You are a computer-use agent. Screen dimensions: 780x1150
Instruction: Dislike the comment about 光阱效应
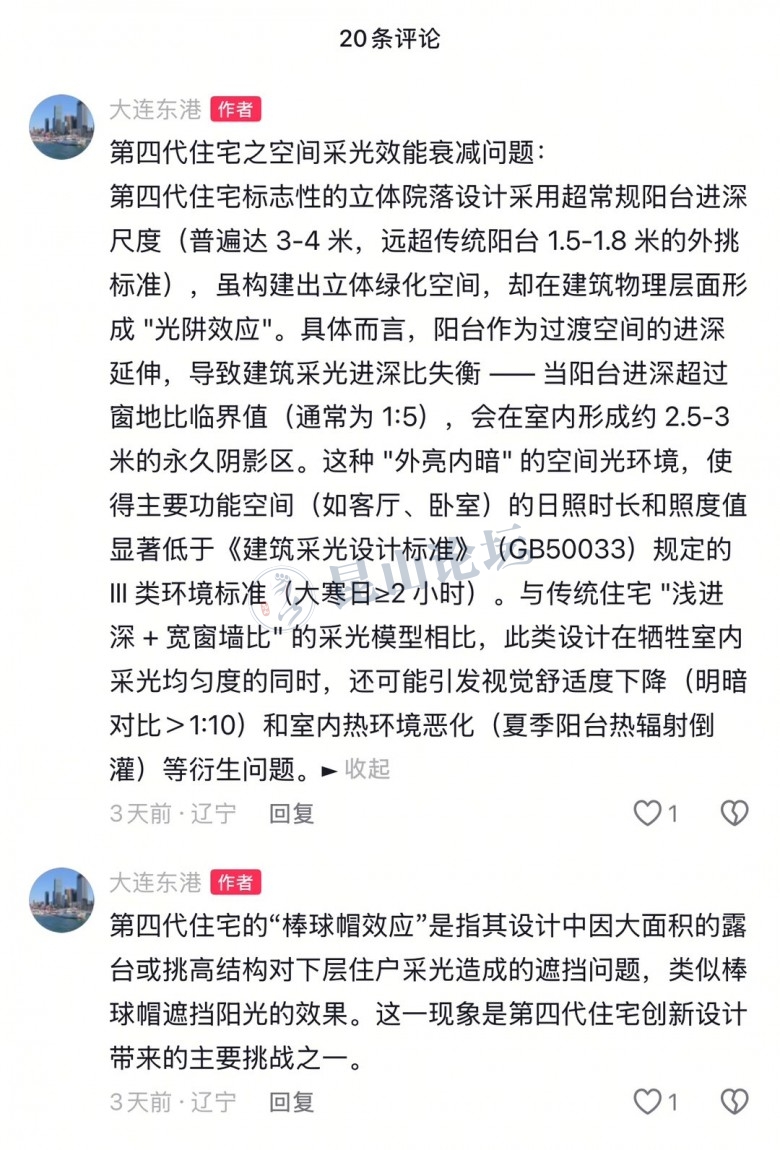point(734,813)
